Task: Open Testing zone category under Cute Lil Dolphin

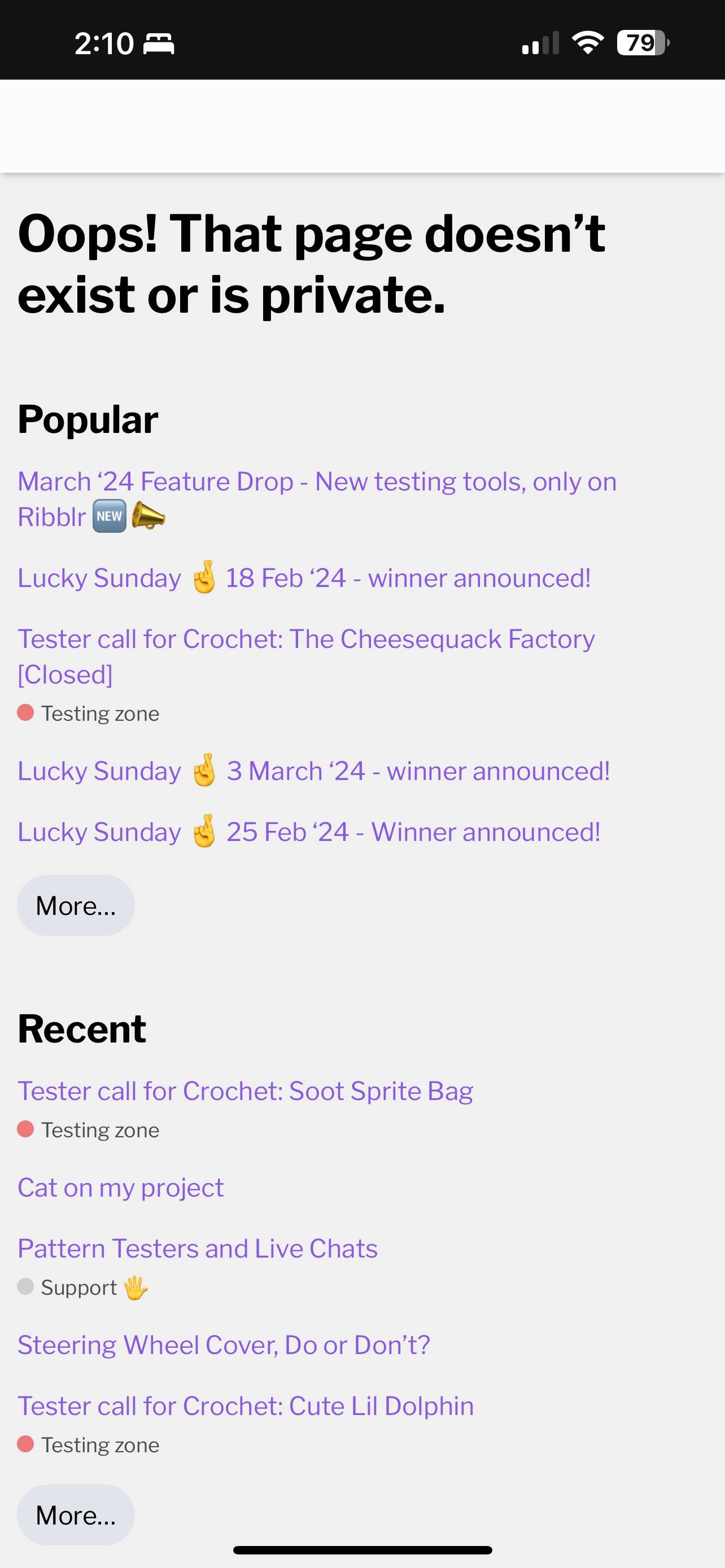Action: [88, 1445]
